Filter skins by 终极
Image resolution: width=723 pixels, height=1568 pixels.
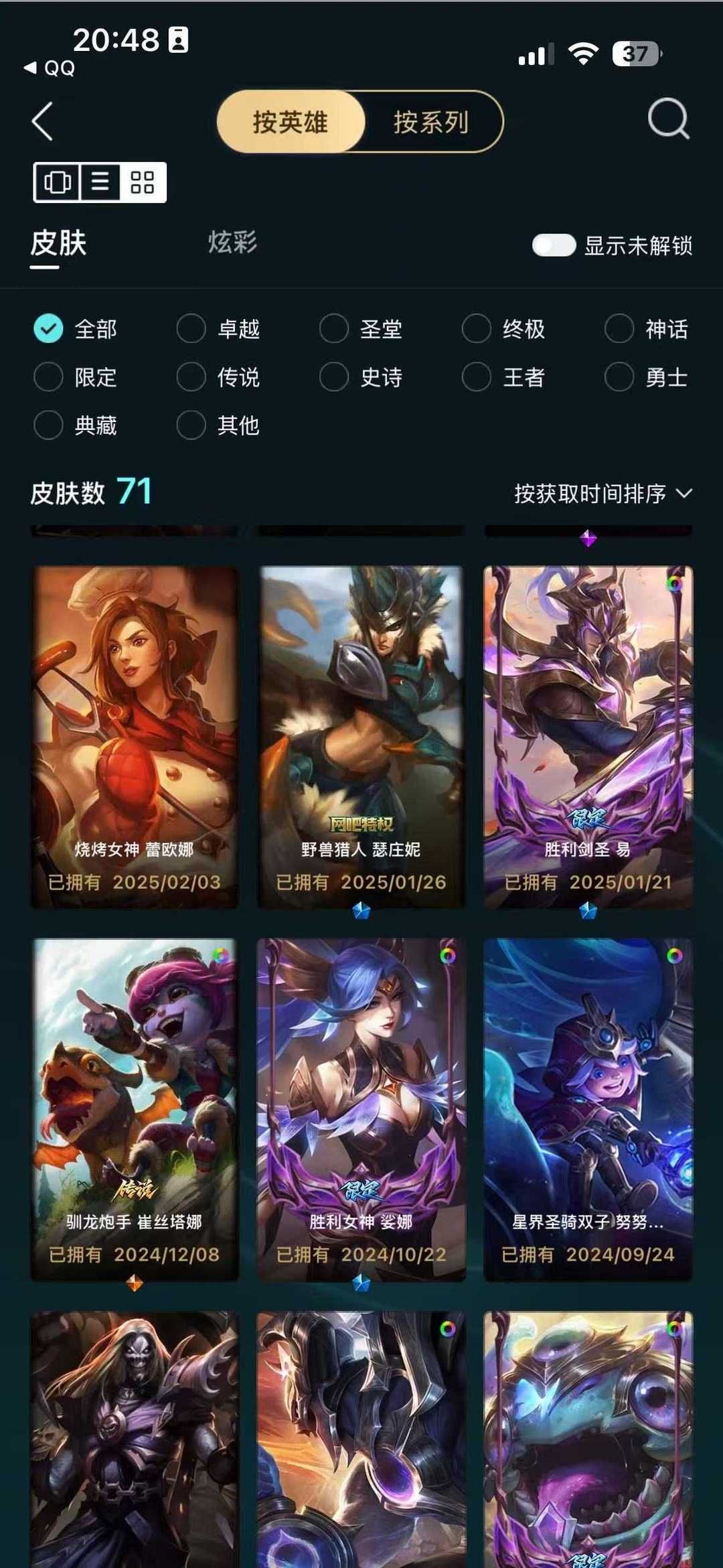coord(503,329)
